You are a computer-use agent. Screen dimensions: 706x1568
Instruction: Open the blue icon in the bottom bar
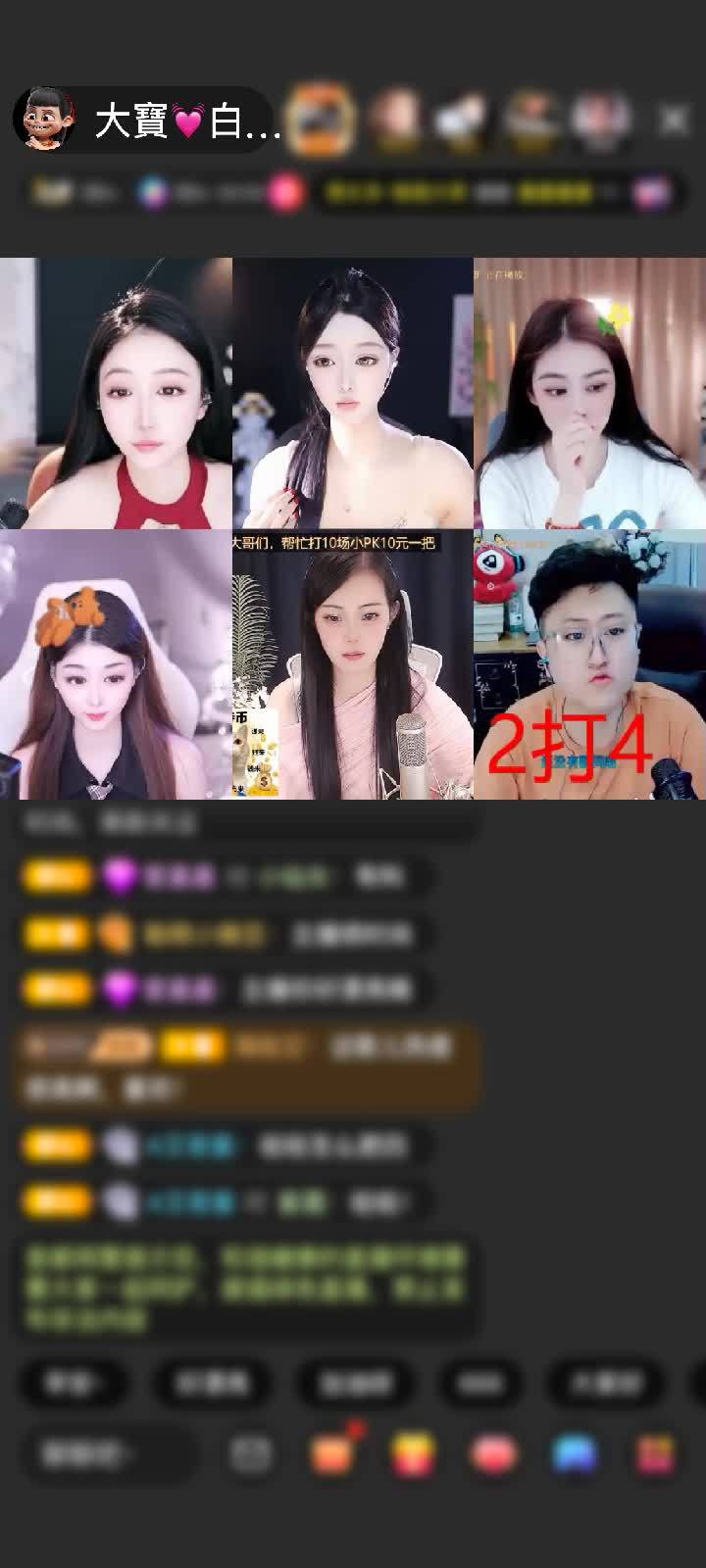click(575, 1454)
